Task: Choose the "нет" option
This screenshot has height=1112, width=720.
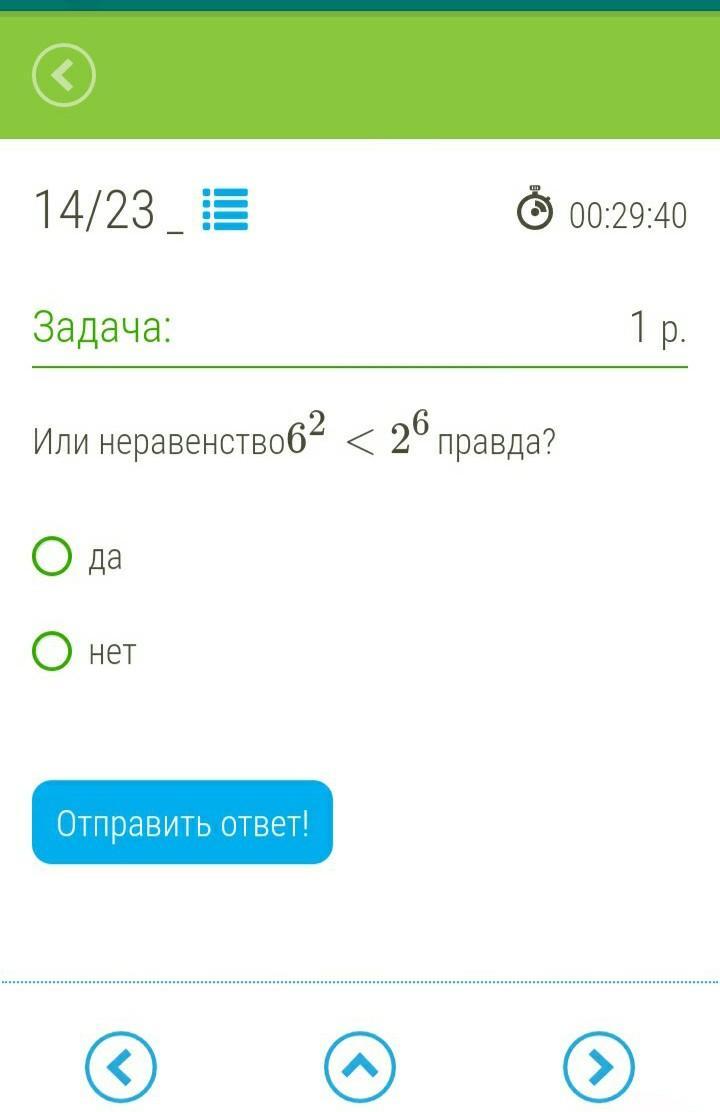Action: [x=53, y=652]
